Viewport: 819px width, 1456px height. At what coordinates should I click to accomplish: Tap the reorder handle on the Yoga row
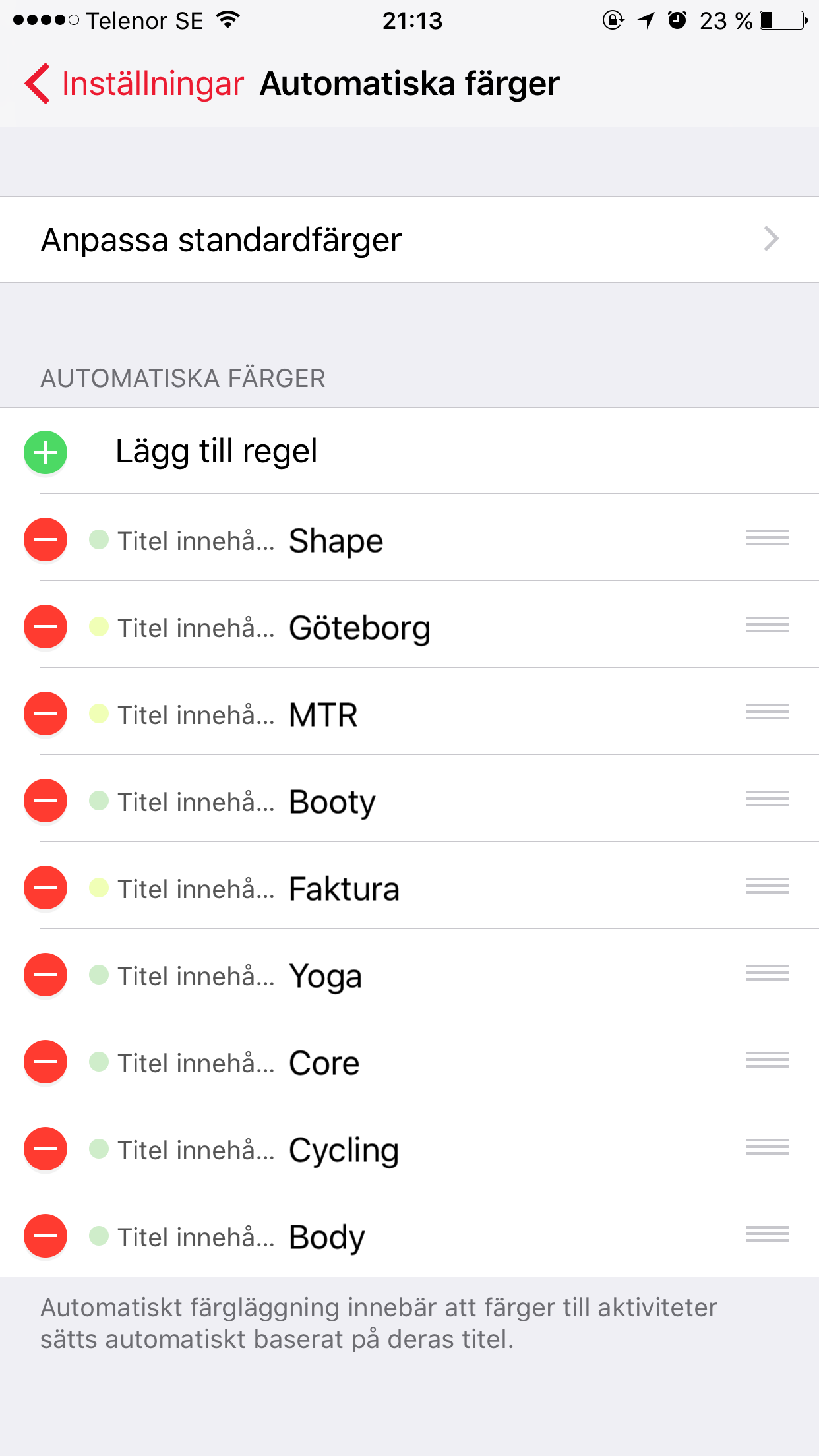(768, 973)
